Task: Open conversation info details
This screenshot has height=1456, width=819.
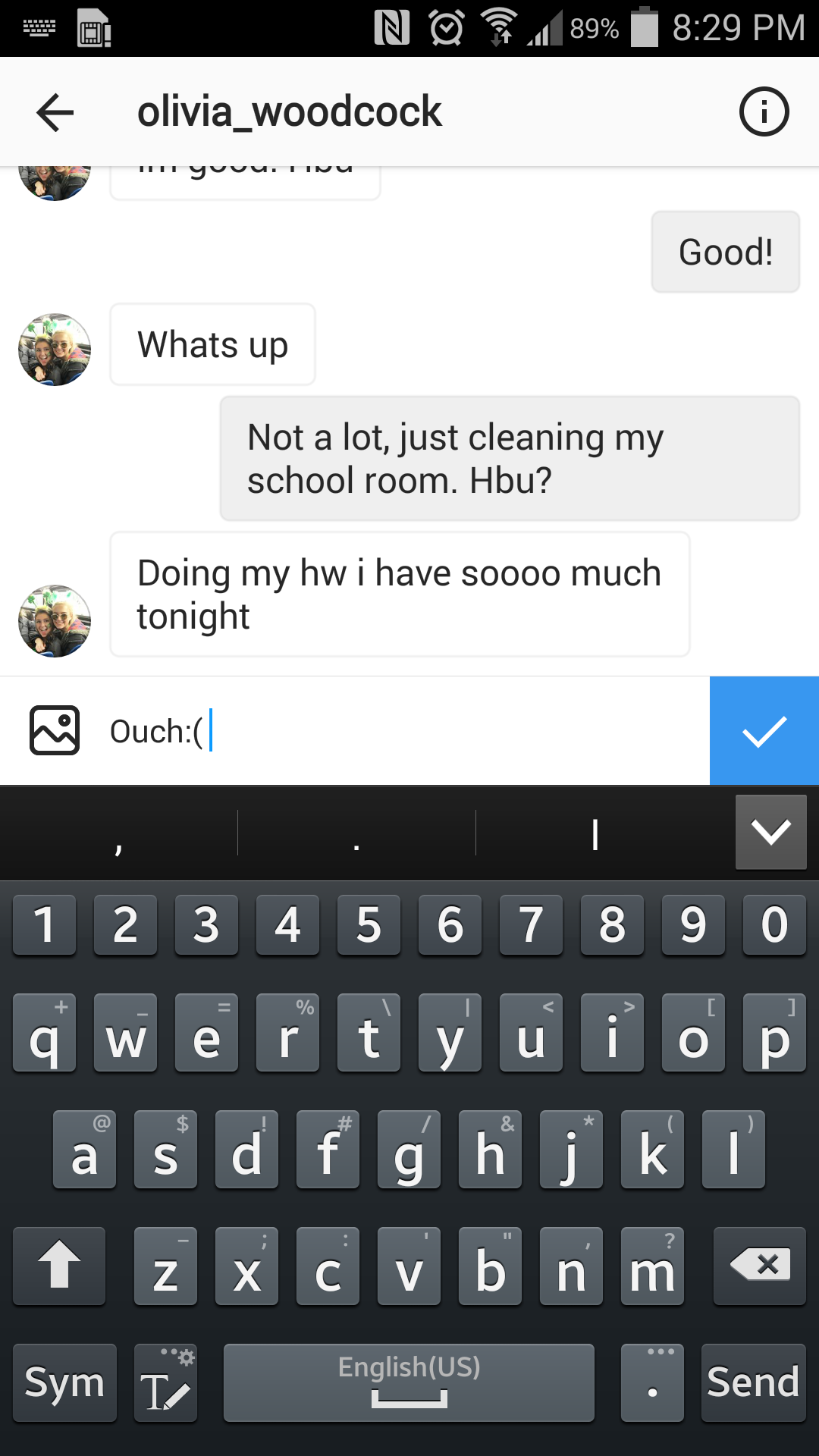Action: coord(764,112)
